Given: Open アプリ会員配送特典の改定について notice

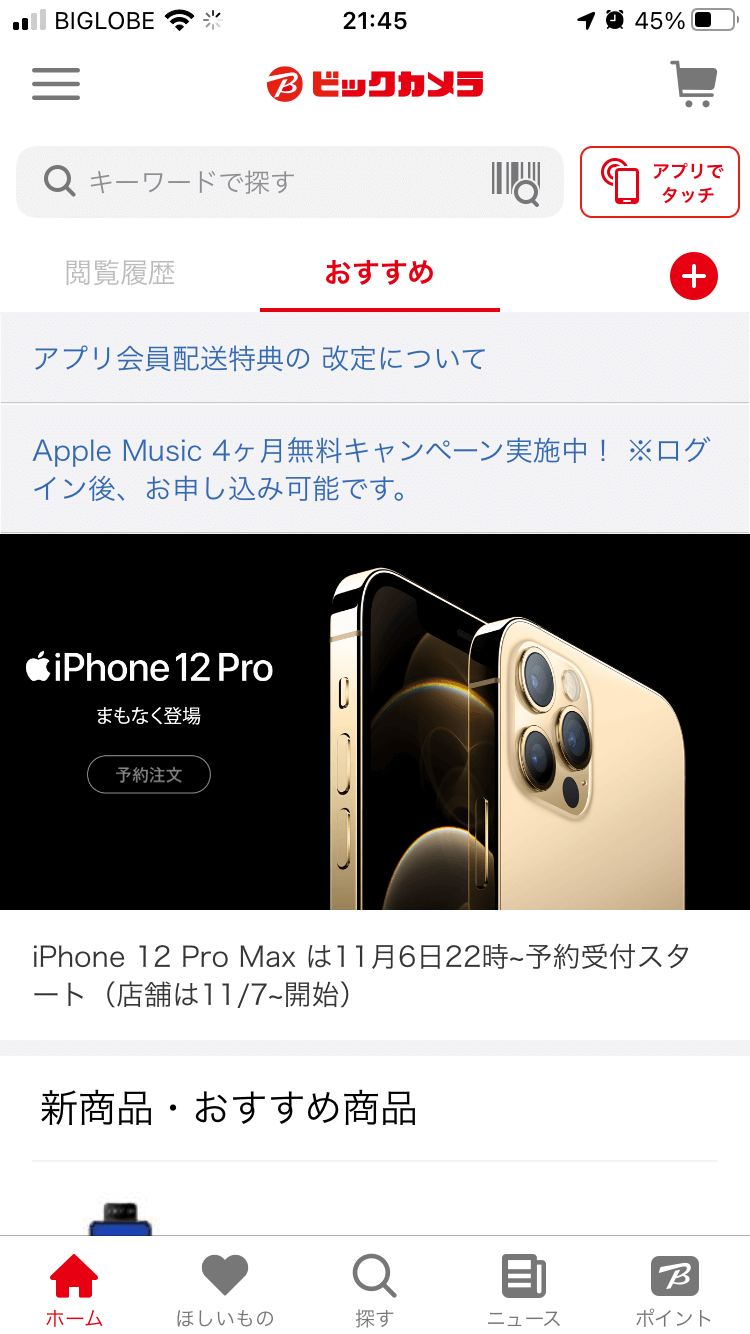Looking at the screenshot, I should (260, 358).
